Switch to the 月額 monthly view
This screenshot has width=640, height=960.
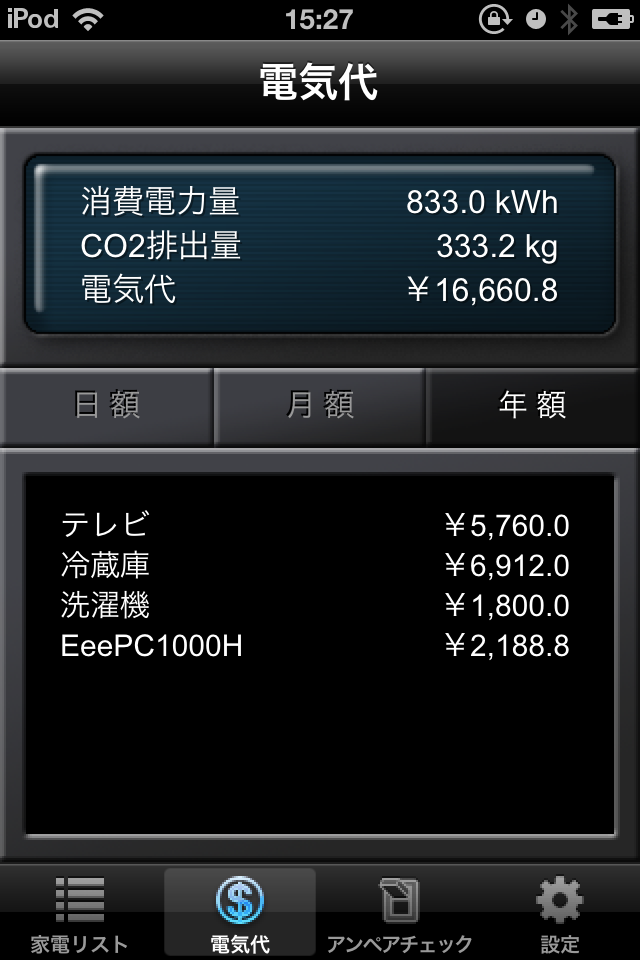click(x=319, y=405)
